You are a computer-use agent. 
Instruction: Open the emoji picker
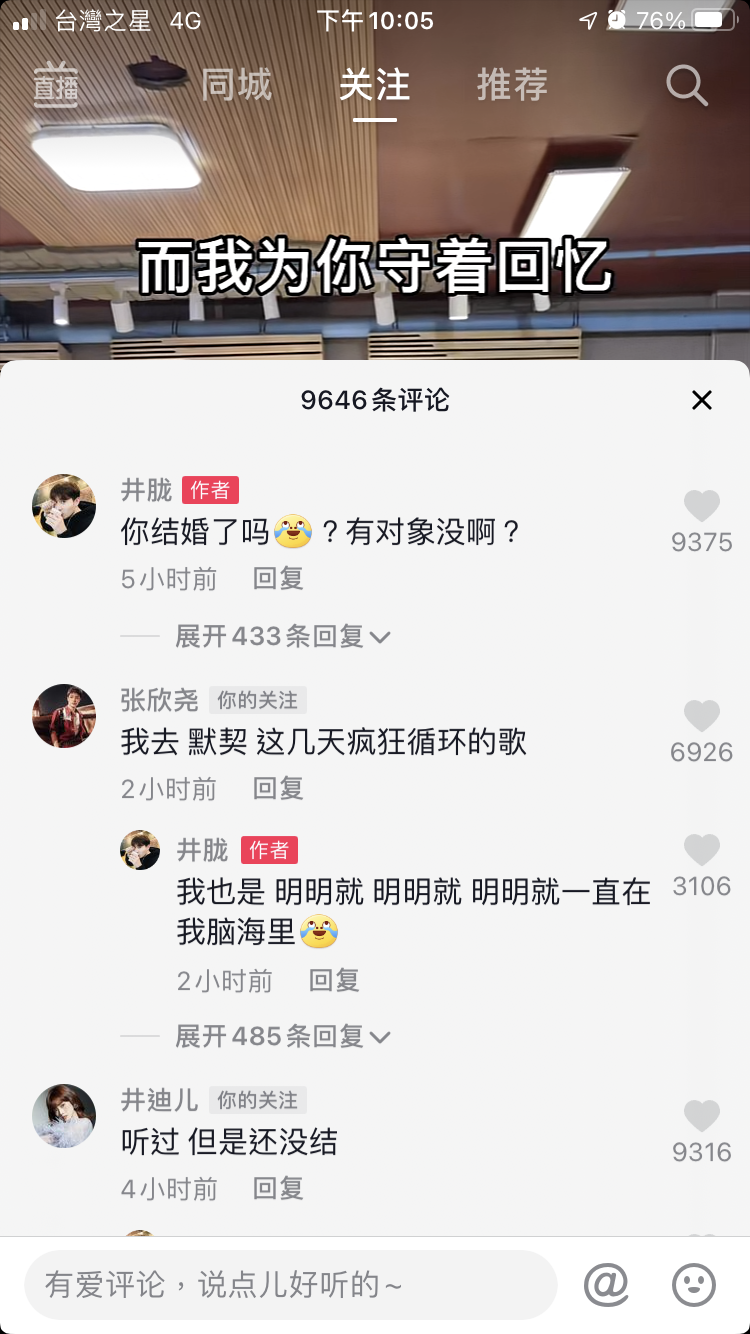click(694, 1285)
